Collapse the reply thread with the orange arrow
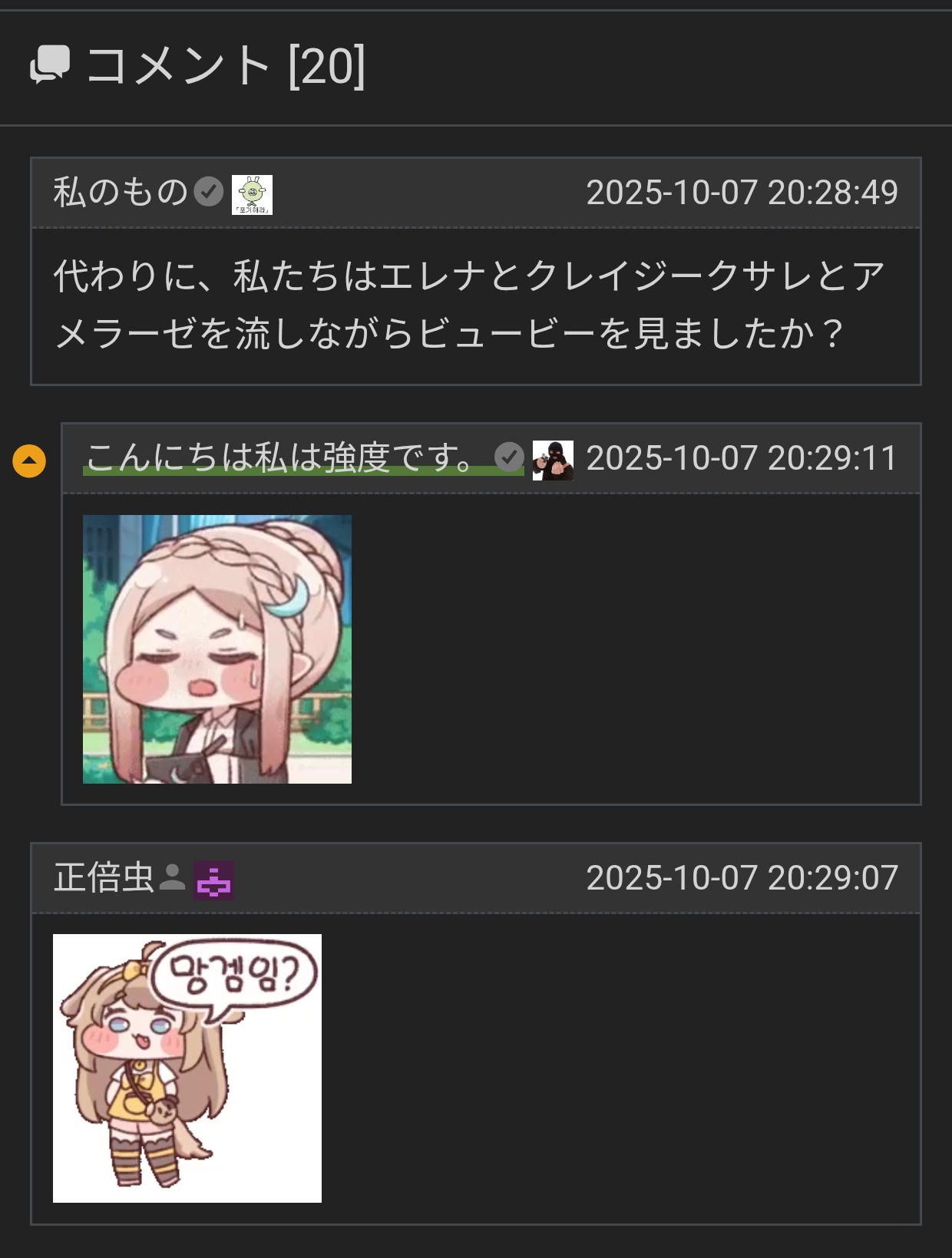 coord(29,461)
